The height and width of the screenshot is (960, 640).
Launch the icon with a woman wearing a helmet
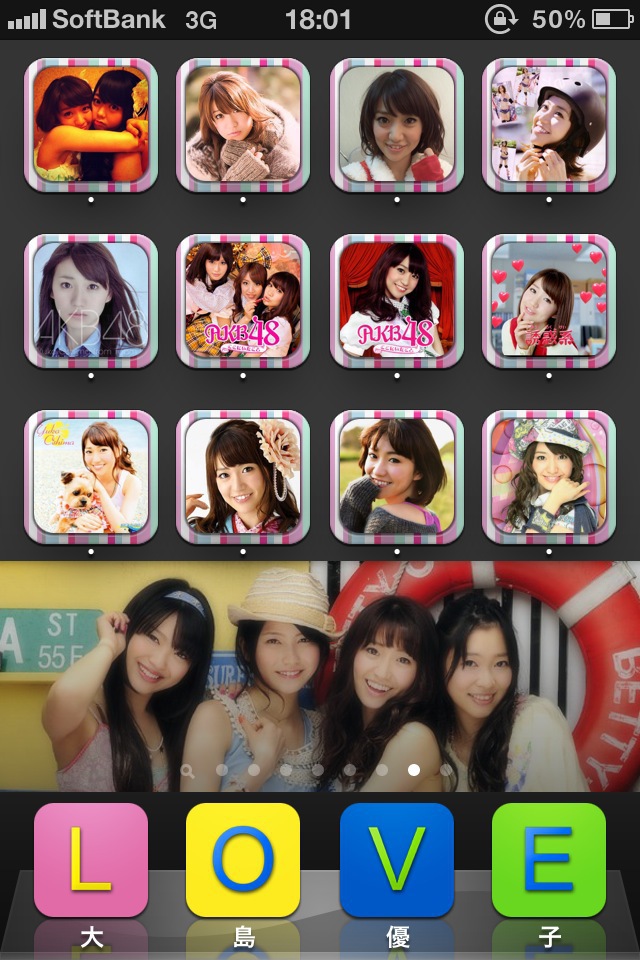tap(549, 125)
